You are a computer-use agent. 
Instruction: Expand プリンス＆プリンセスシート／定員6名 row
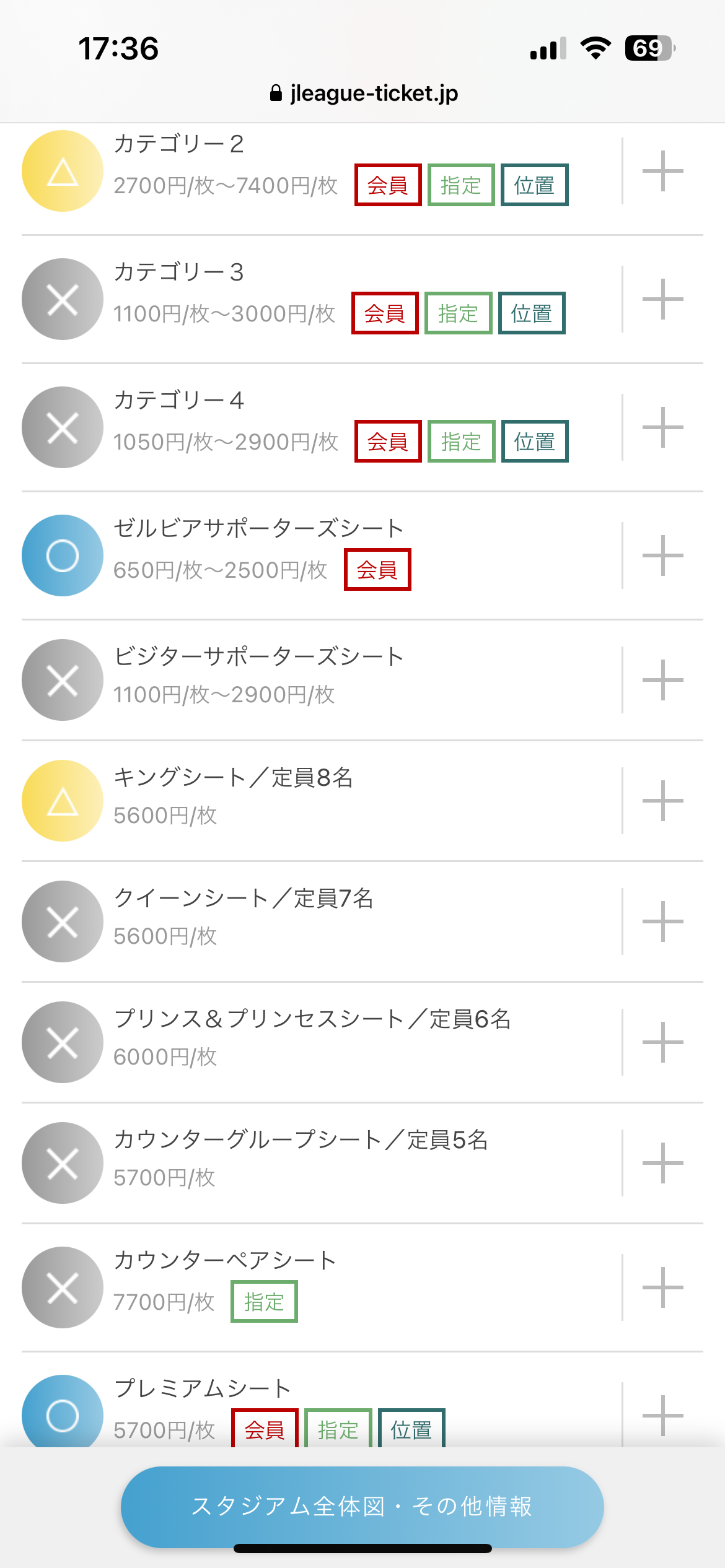(x=662, y=1042)
